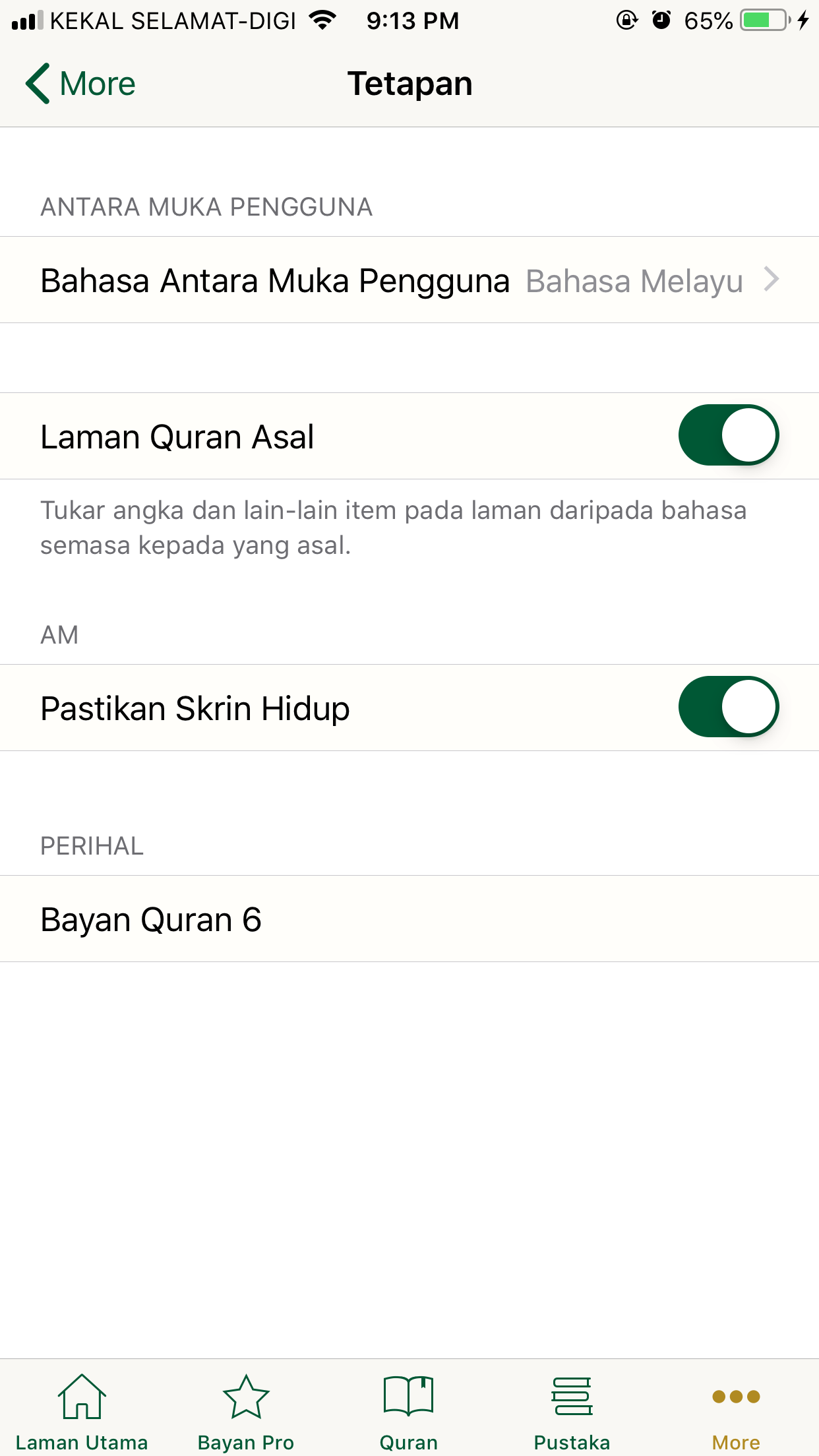This screenshot has width=819, height=1456.
Task: Toggle the Laman Quran Asal switch
Action: [729, 435]
